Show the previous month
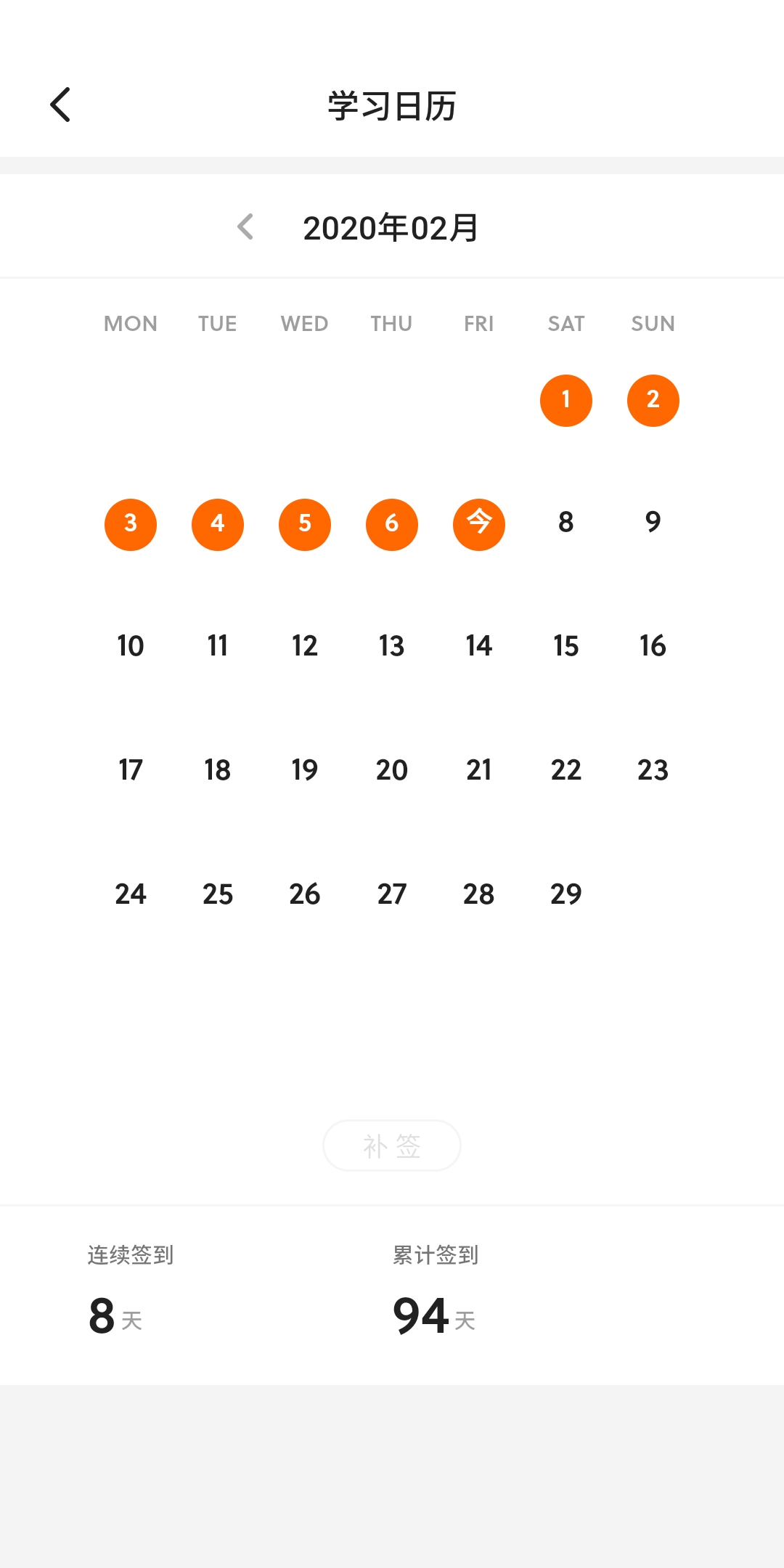 click(x=245, y=227)
